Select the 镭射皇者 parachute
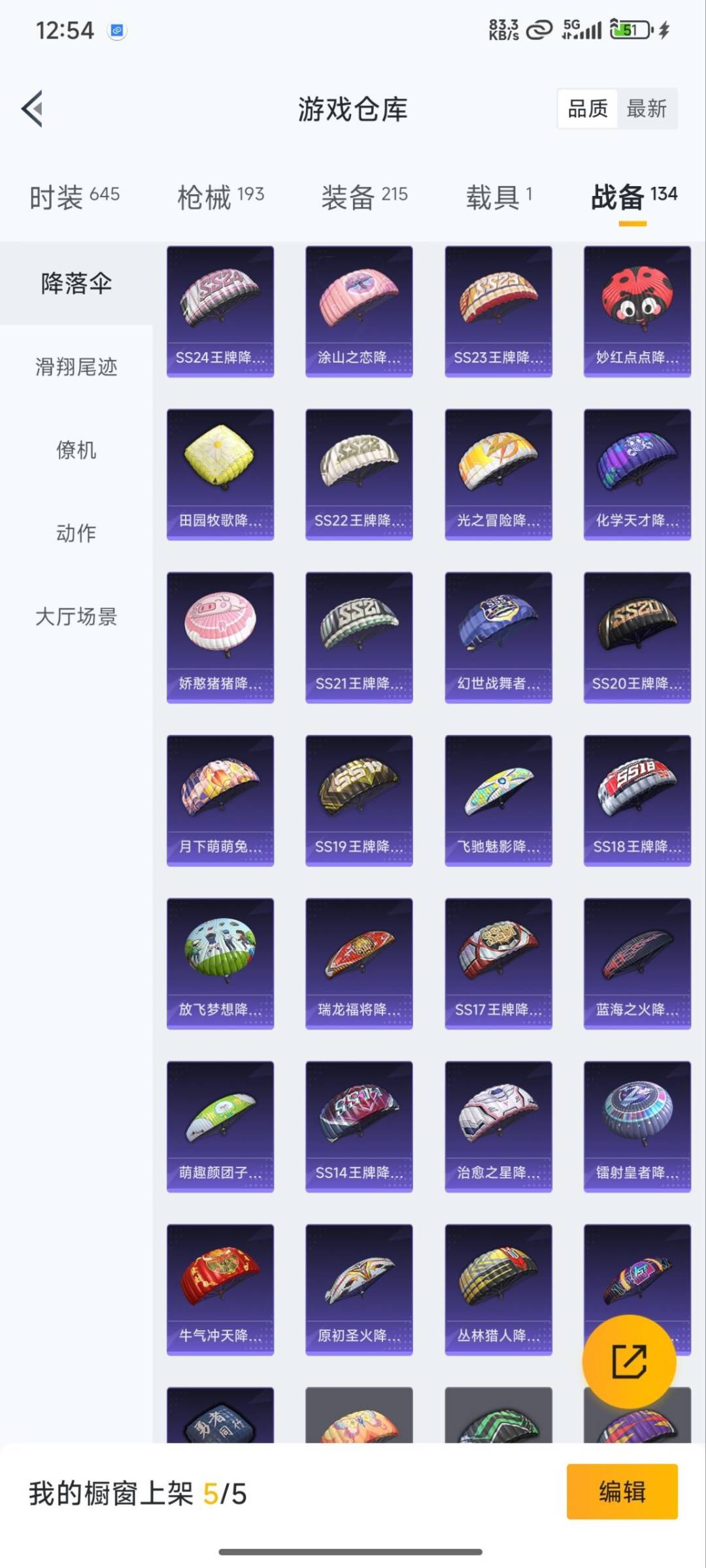This screenshot has height=1568, width=706. click(x=637, y=1126)
